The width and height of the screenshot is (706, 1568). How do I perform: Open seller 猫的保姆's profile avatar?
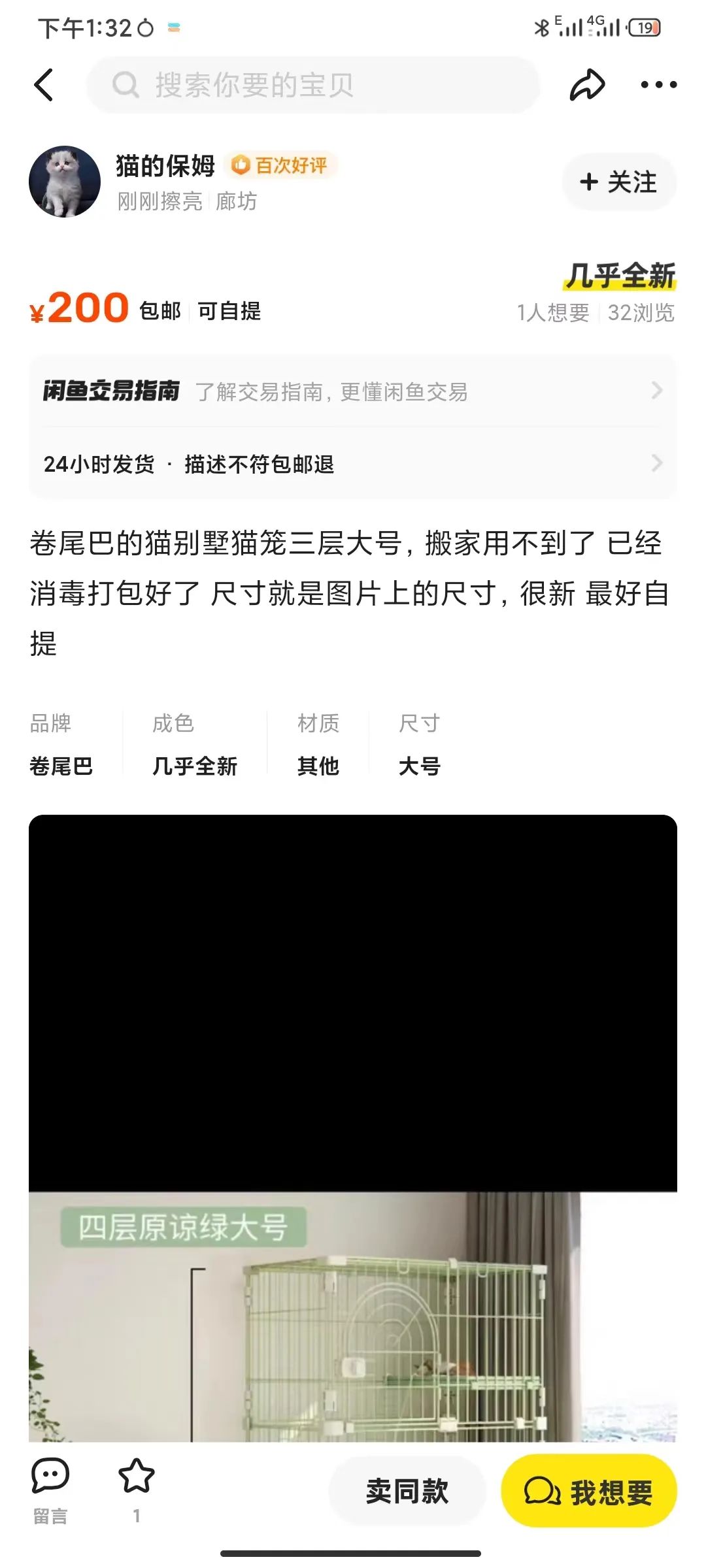click(x=65, y=182)
